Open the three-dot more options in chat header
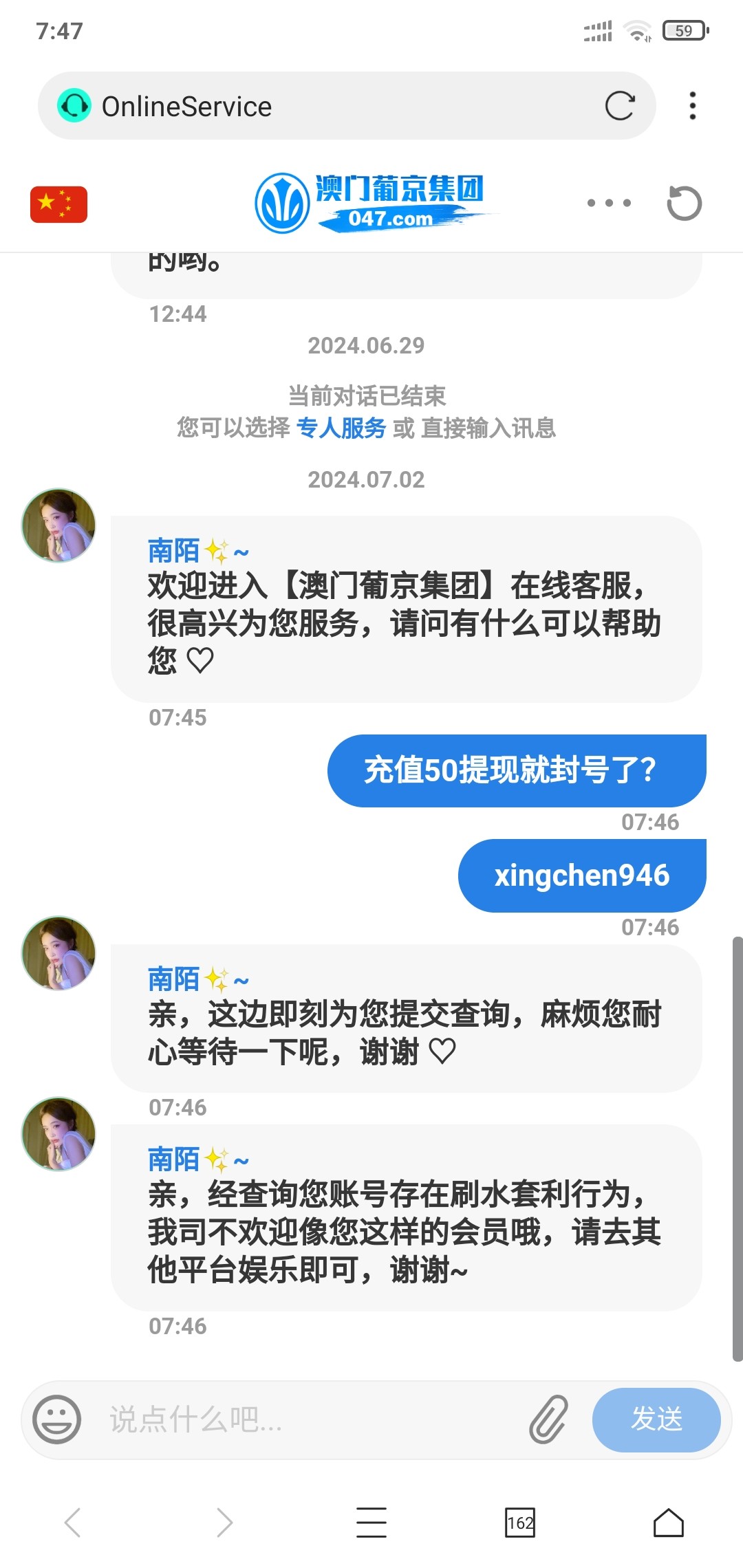The width and height of the screenshot is (743, 1568). tap(610, 203)
